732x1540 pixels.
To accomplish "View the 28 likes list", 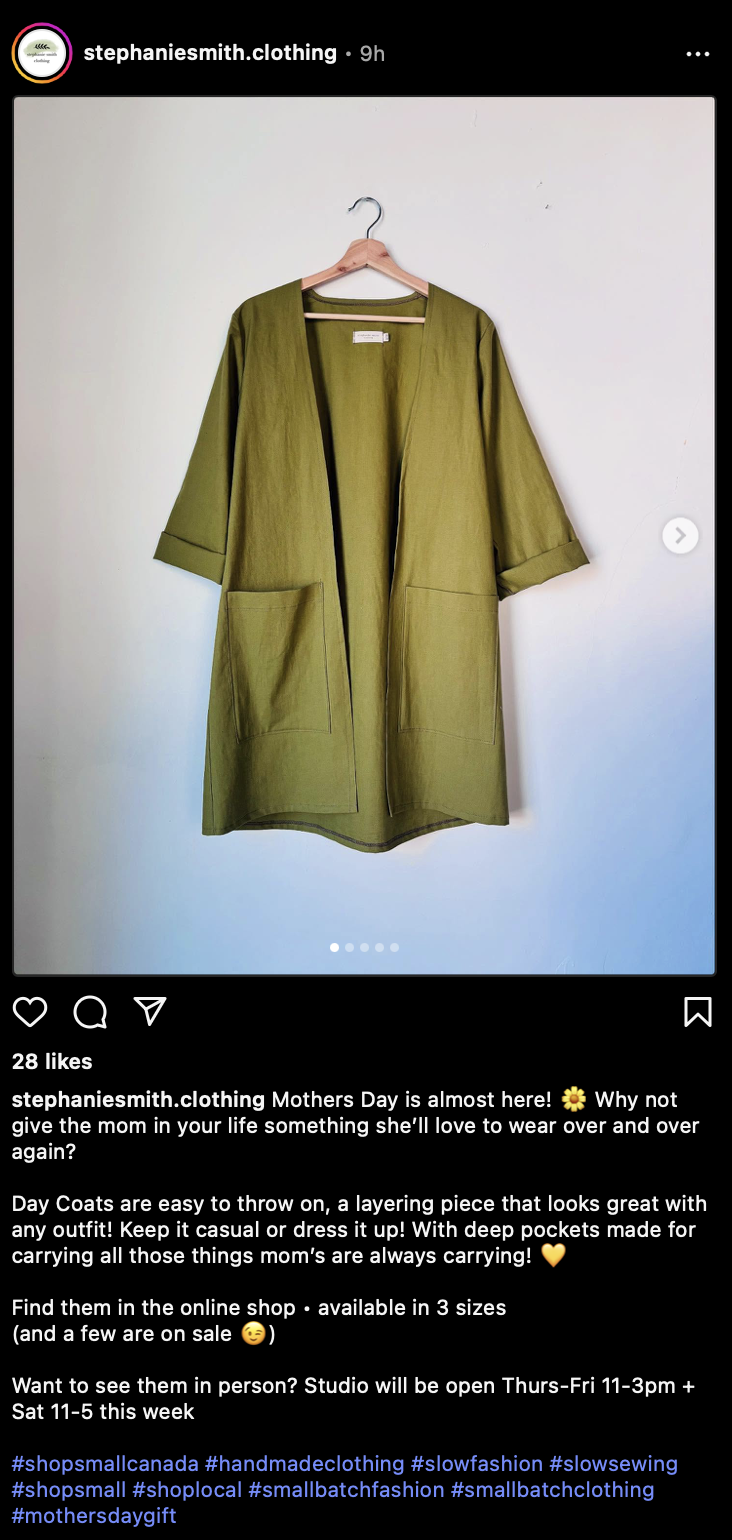I will point(52,1061).
